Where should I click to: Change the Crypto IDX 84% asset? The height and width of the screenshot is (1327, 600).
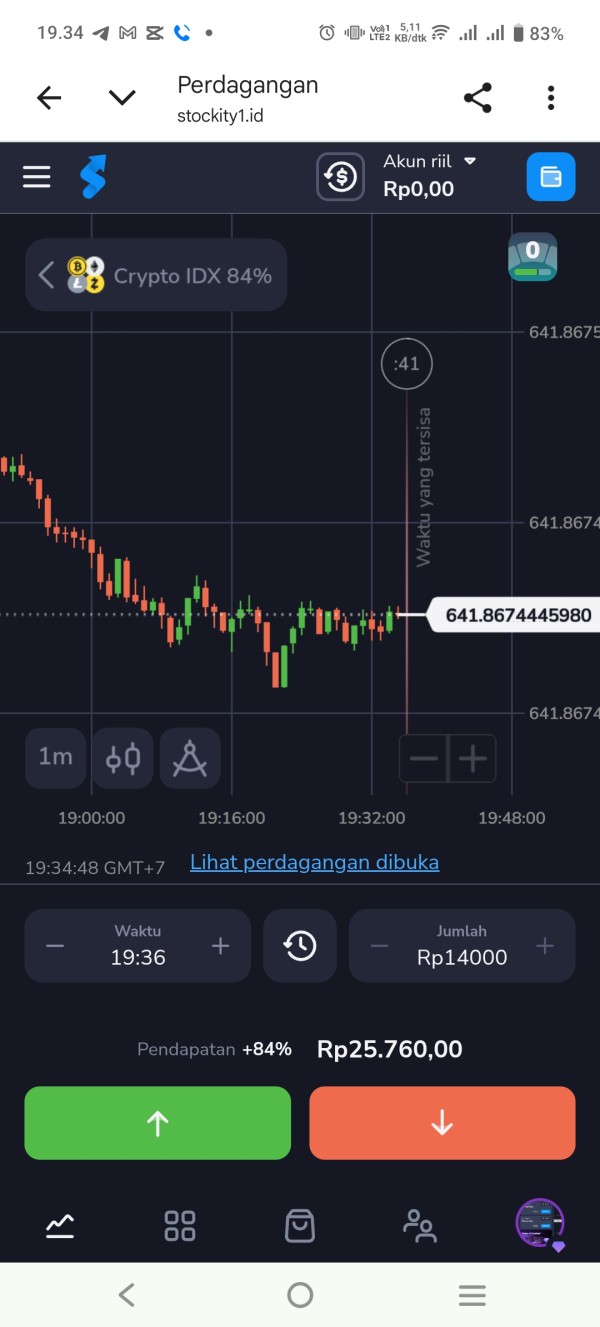coord(156,275)
